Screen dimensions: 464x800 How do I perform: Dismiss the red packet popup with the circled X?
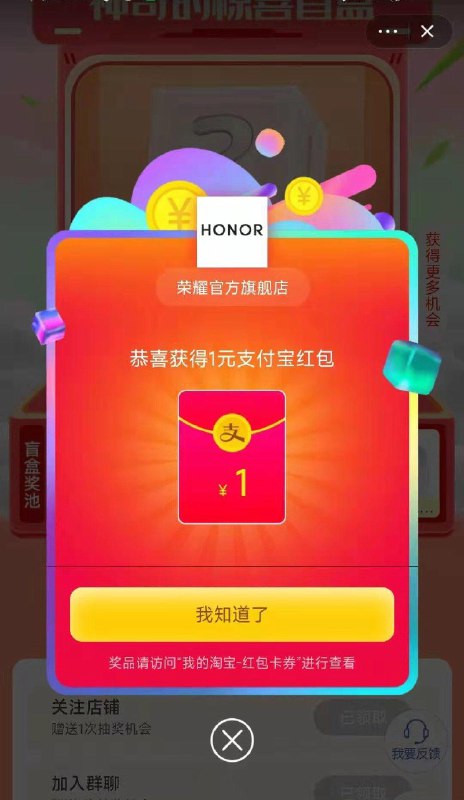click(232, 740)
